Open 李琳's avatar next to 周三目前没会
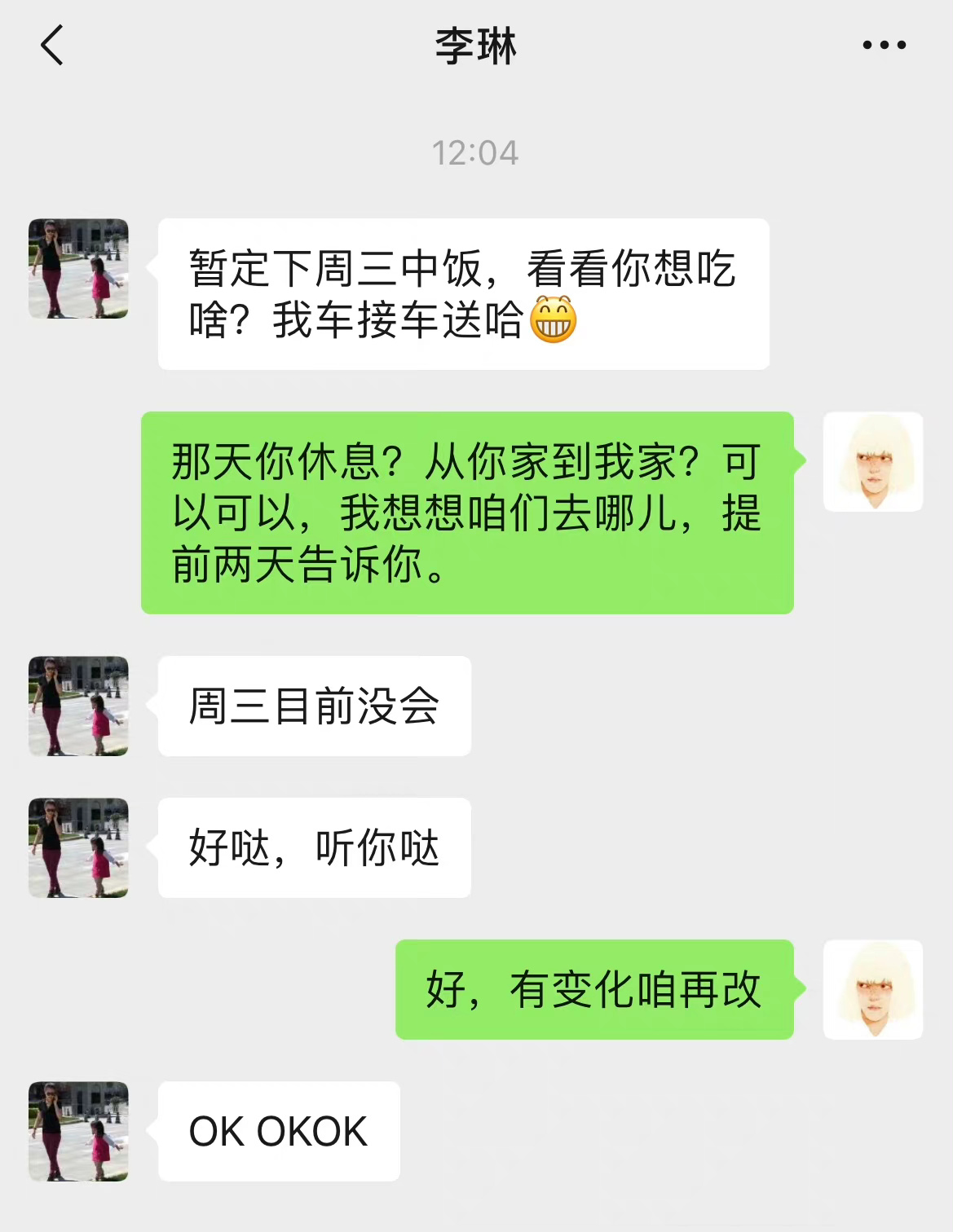953x1232 pixels. (78, 706)
